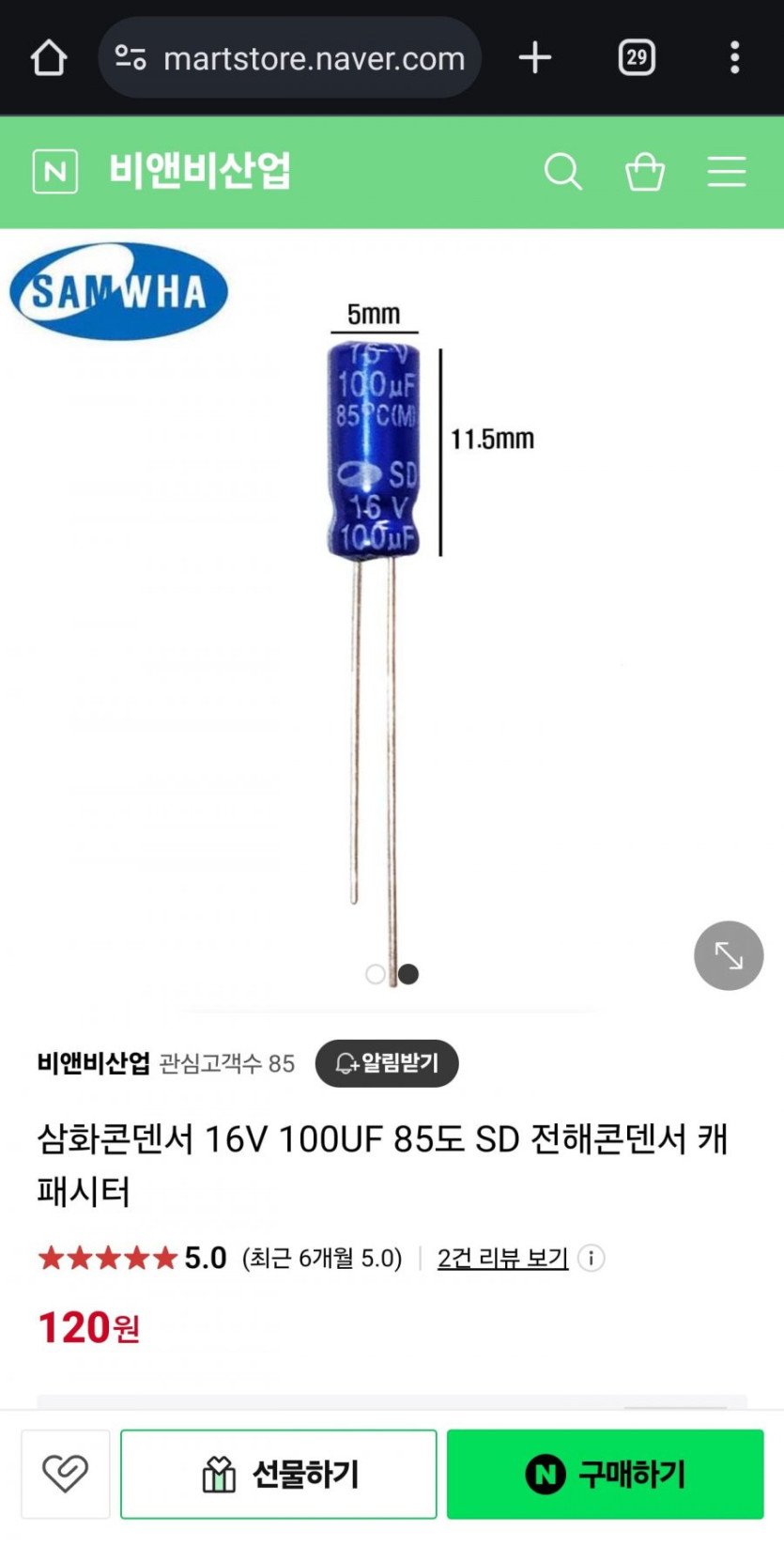Open the browser overflow menu
784x1546 pixels.
pos(734,58)
